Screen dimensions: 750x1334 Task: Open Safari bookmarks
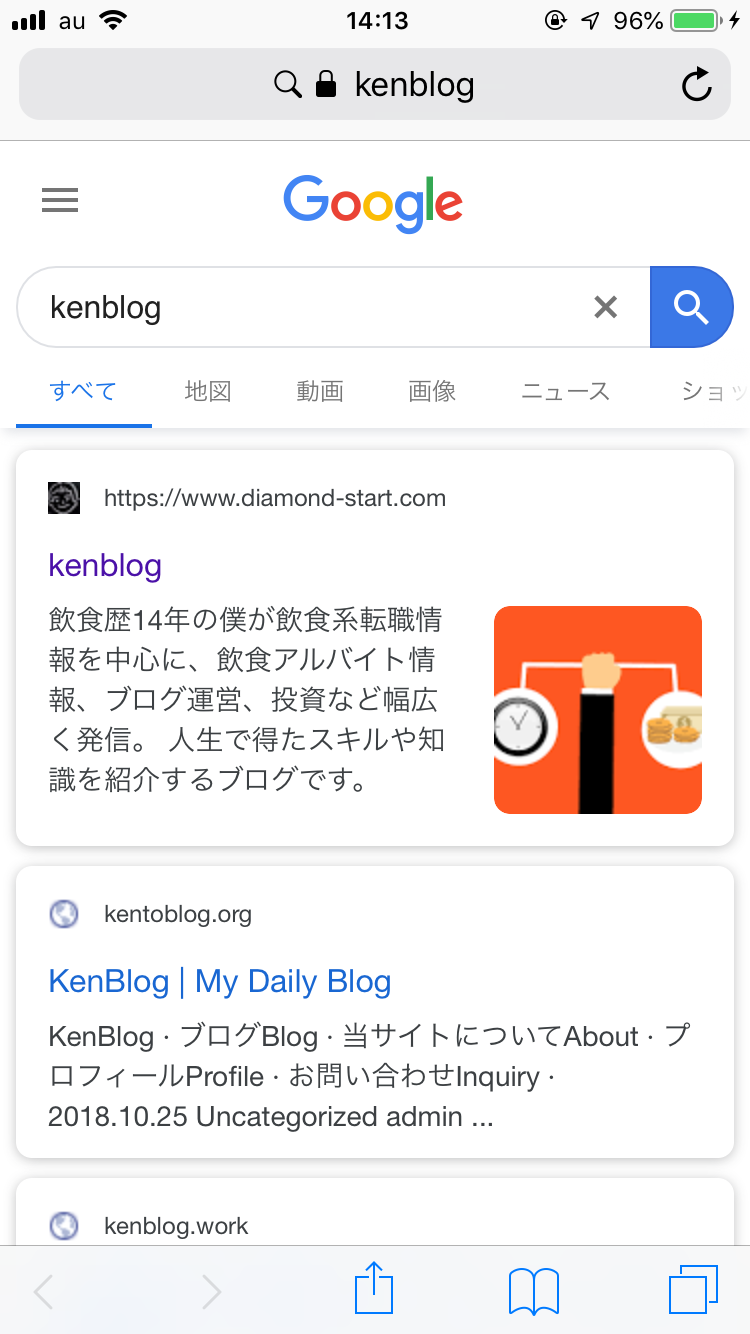[x=534, y=1291]
